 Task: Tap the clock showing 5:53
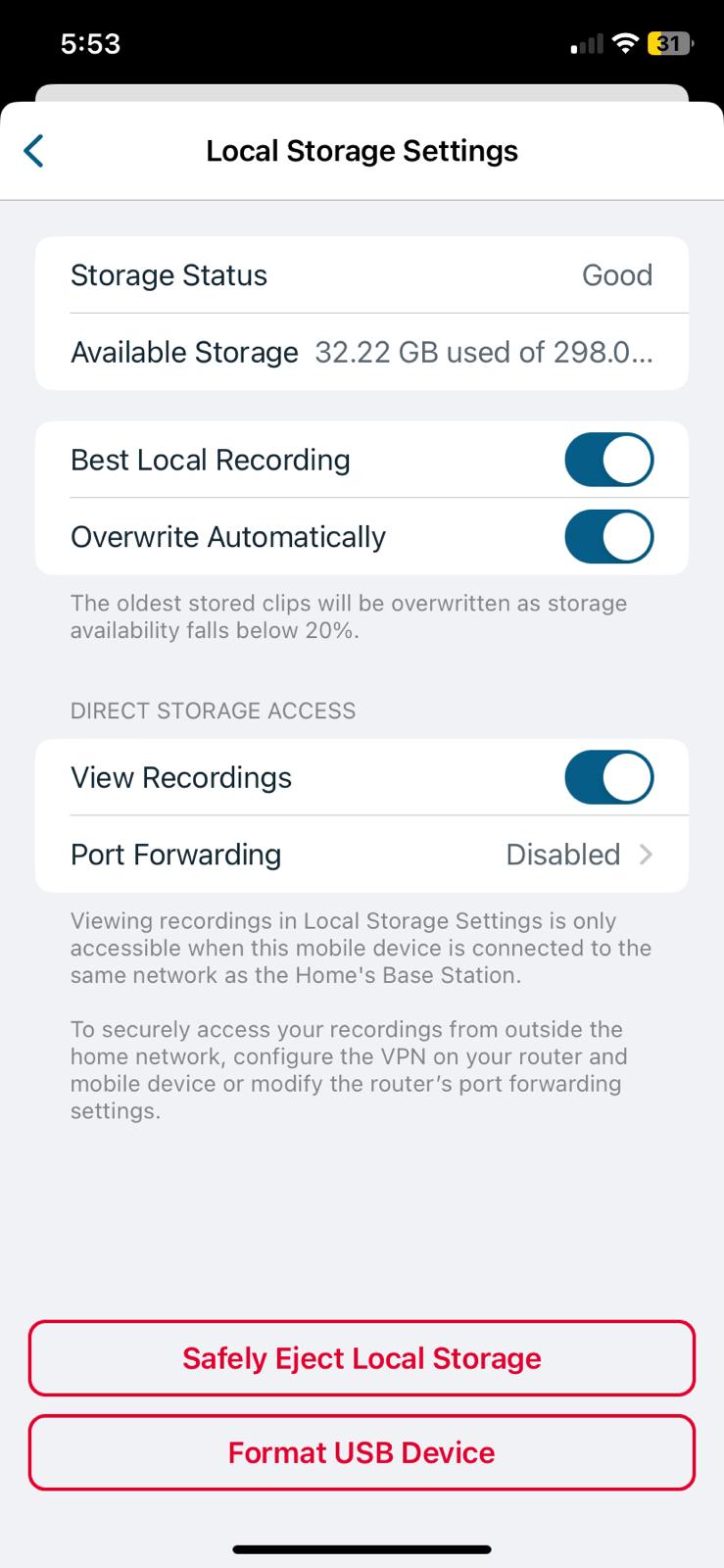click(x=91, y=43)
